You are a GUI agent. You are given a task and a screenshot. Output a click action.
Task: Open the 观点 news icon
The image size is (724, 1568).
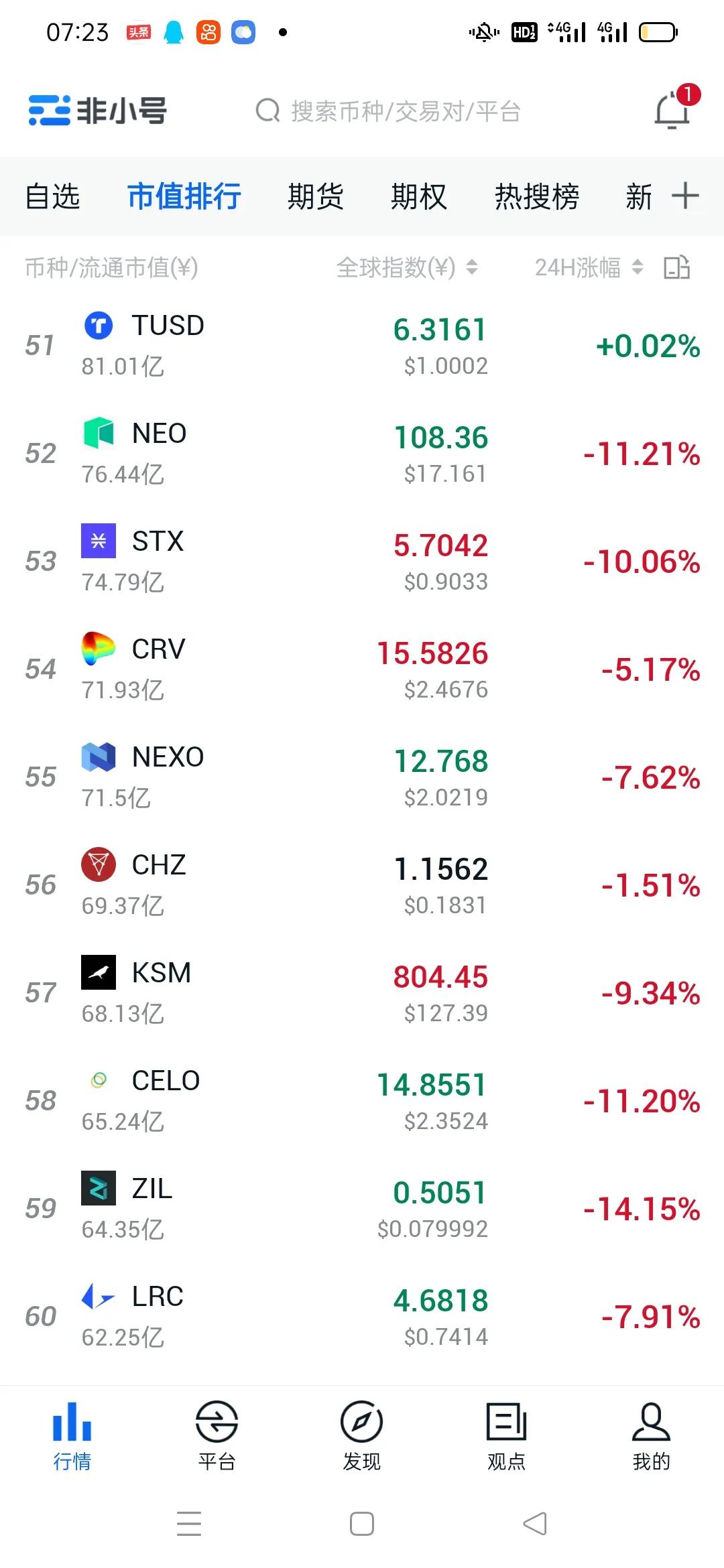pyautogui.click(x=506, y=1431)
